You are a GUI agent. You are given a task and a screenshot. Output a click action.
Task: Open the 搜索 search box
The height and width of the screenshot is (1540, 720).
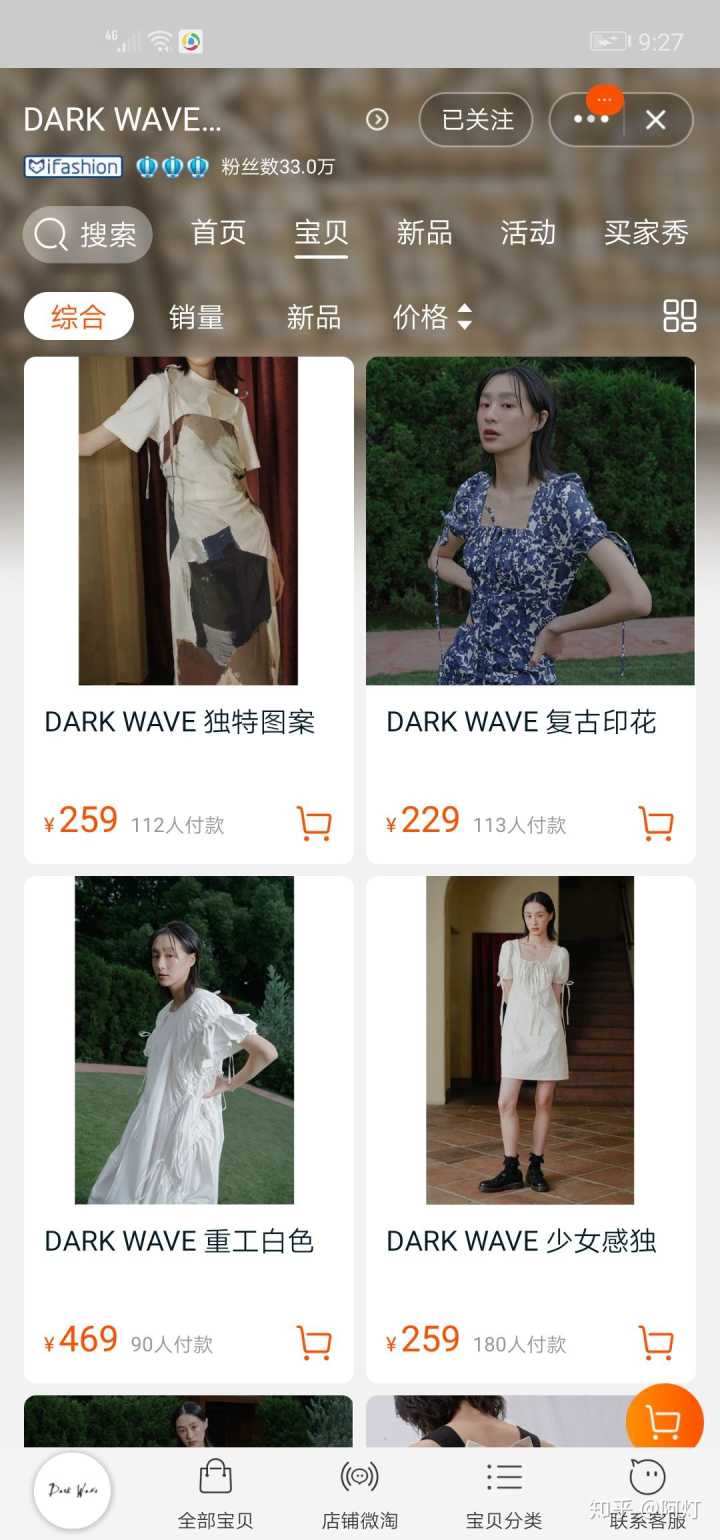point(88,235)
